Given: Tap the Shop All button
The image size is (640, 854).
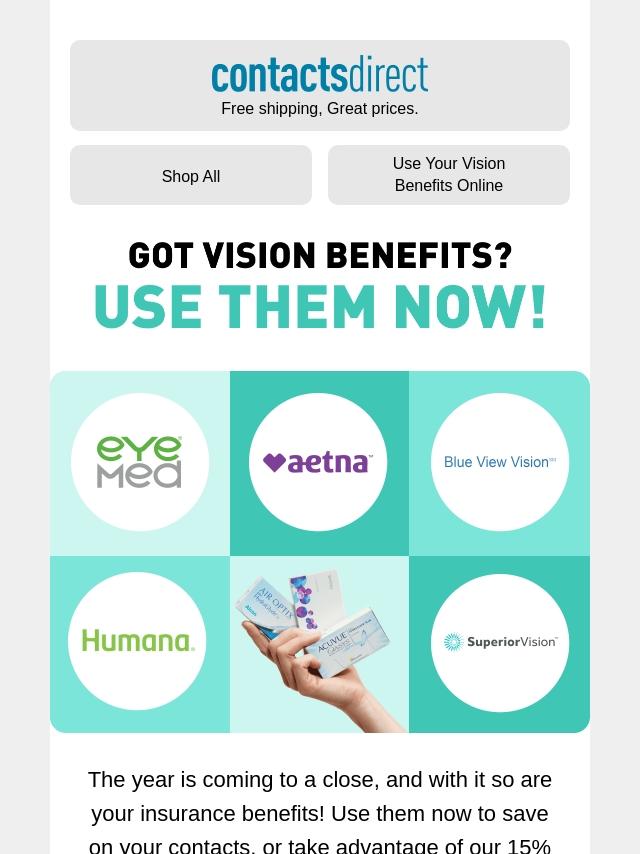Looking at the screenshot, I should (190, 176).
